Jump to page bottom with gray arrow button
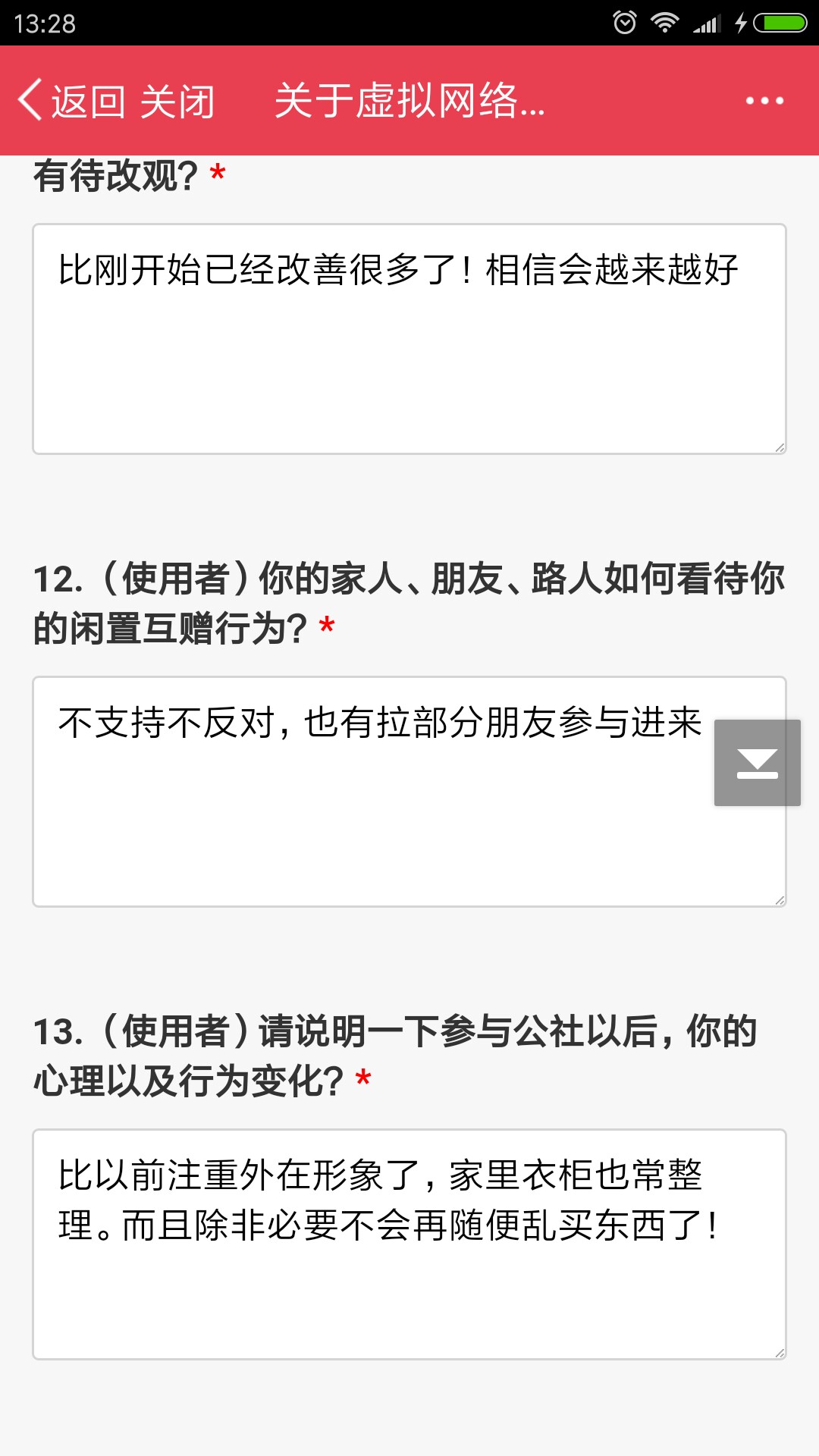 757,763
